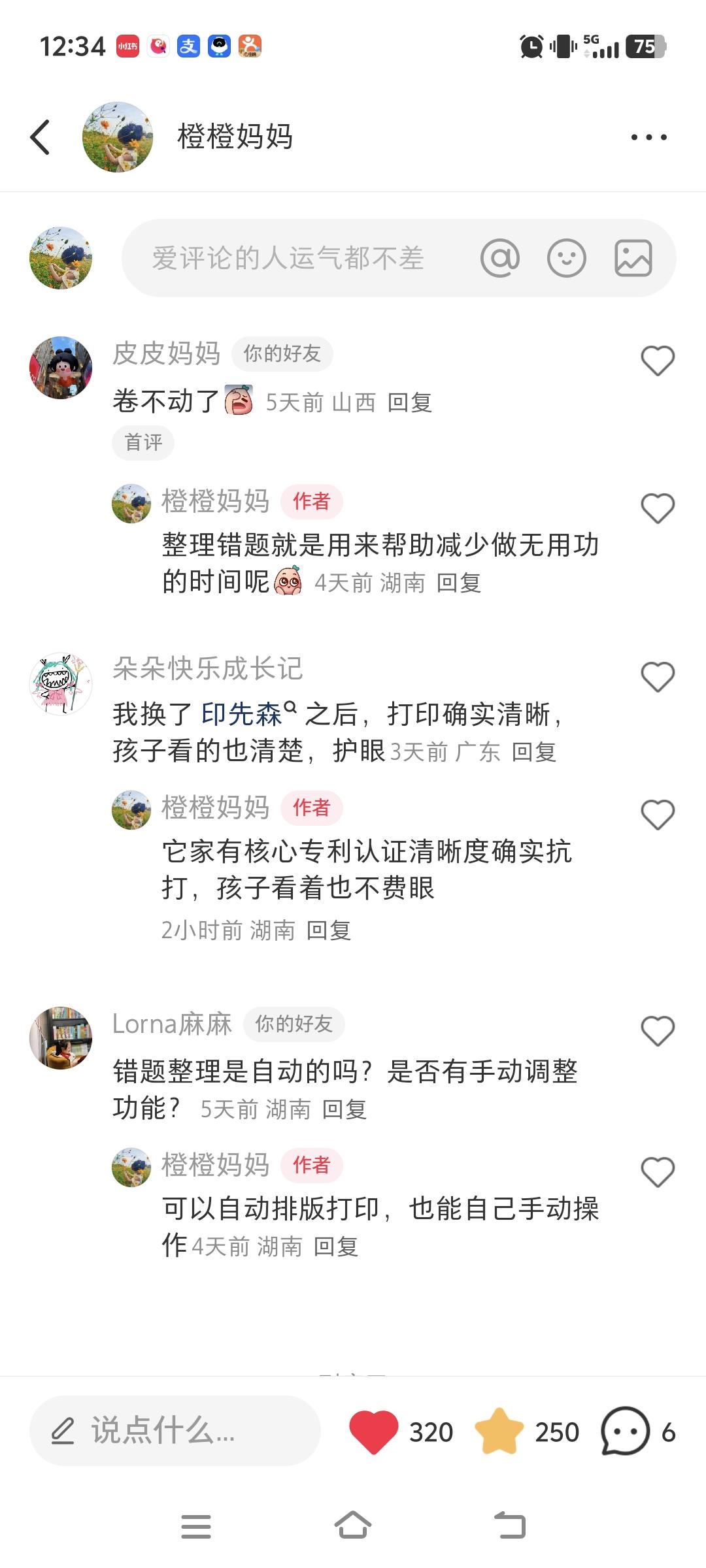Reply to 皮皮妈妈's comment

[410, 402]
